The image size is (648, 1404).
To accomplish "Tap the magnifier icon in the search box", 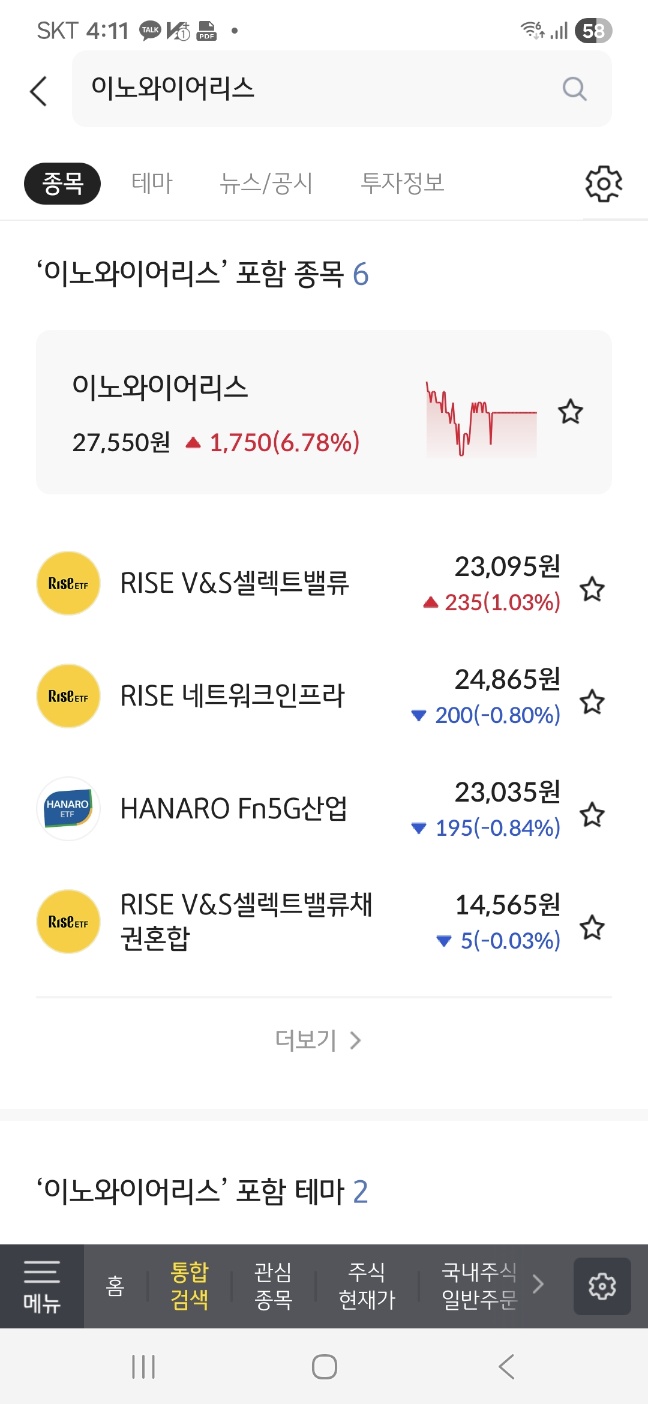I will [x=574, y=89].
